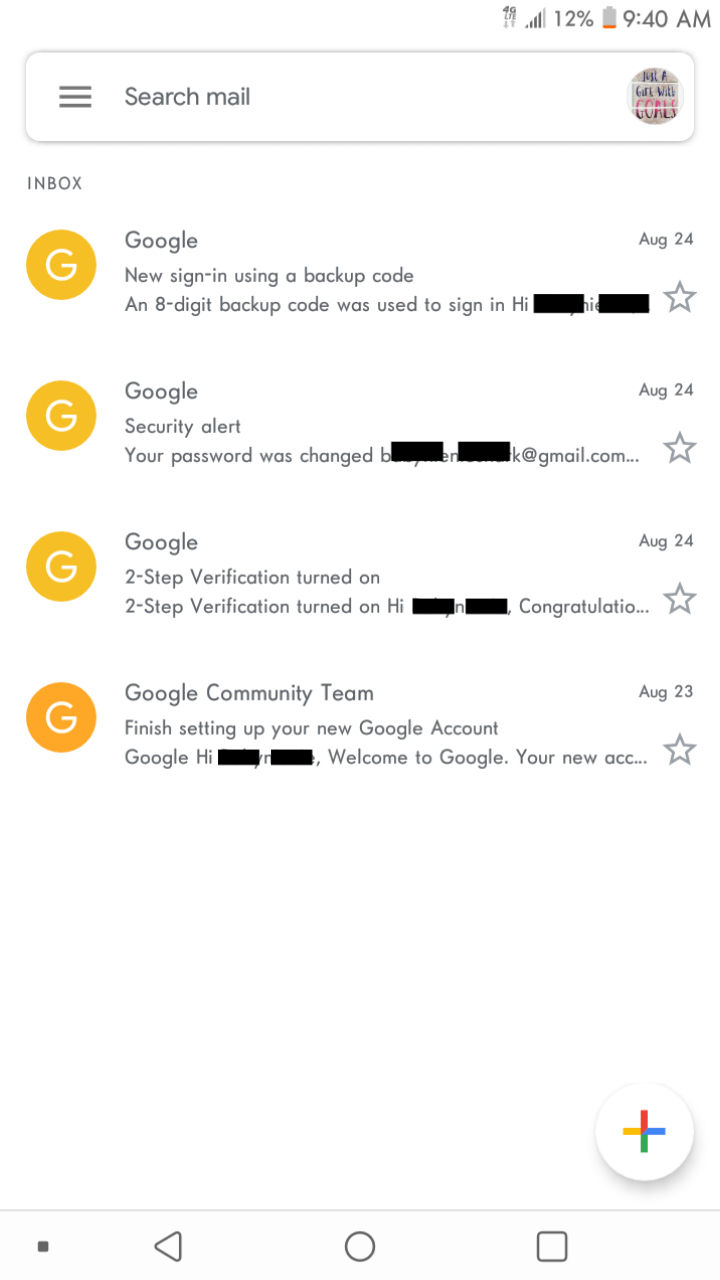Select the Security alert sender avatar
The image size is (720, 1280).
[x=61, y=415]
